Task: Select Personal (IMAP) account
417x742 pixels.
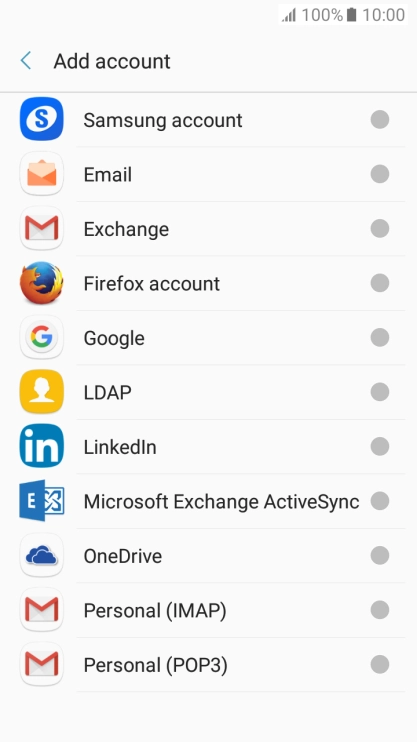Action: (x=208, y=610)
